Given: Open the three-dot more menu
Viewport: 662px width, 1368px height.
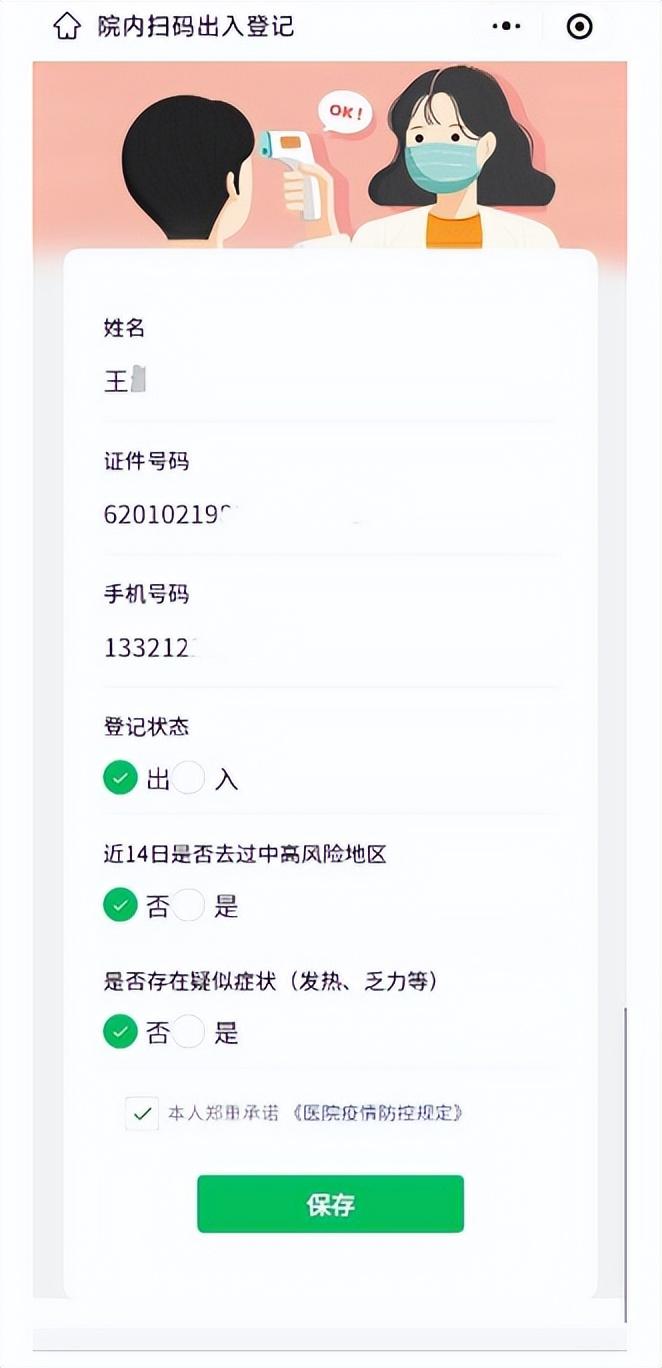Looking at the screenshot, I should point(509,26).
